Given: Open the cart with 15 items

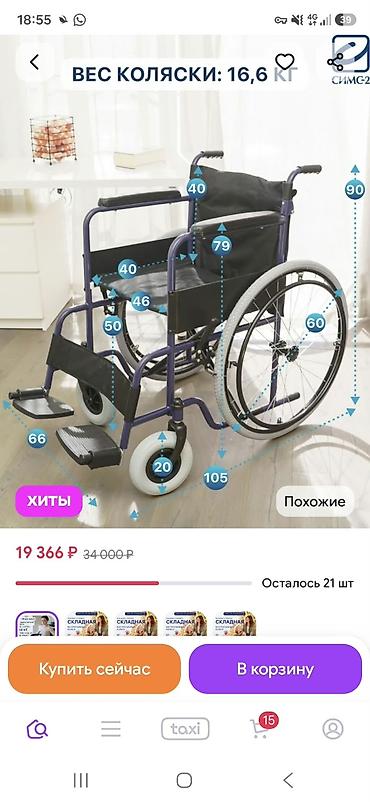Looking at the screenshot, I should tap(261, 727).
